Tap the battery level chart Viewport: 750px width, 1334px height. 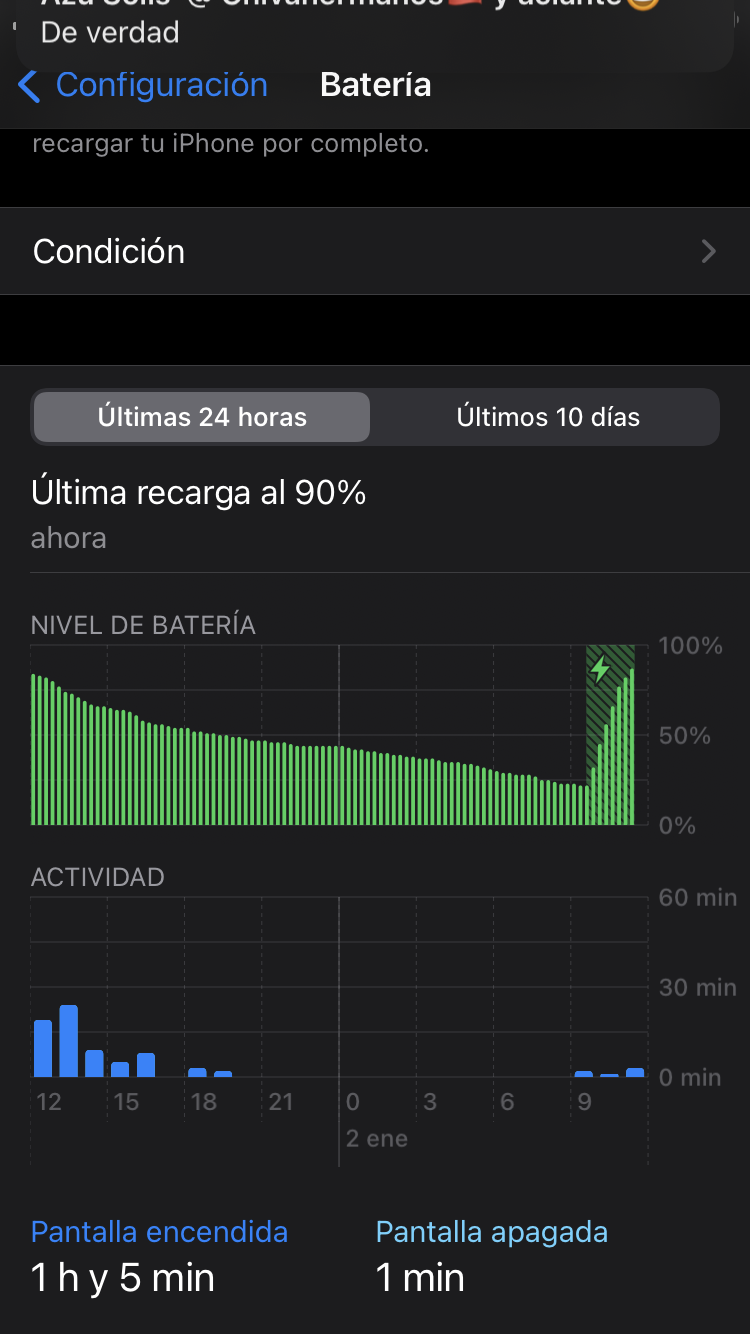[x=333, y=735]
